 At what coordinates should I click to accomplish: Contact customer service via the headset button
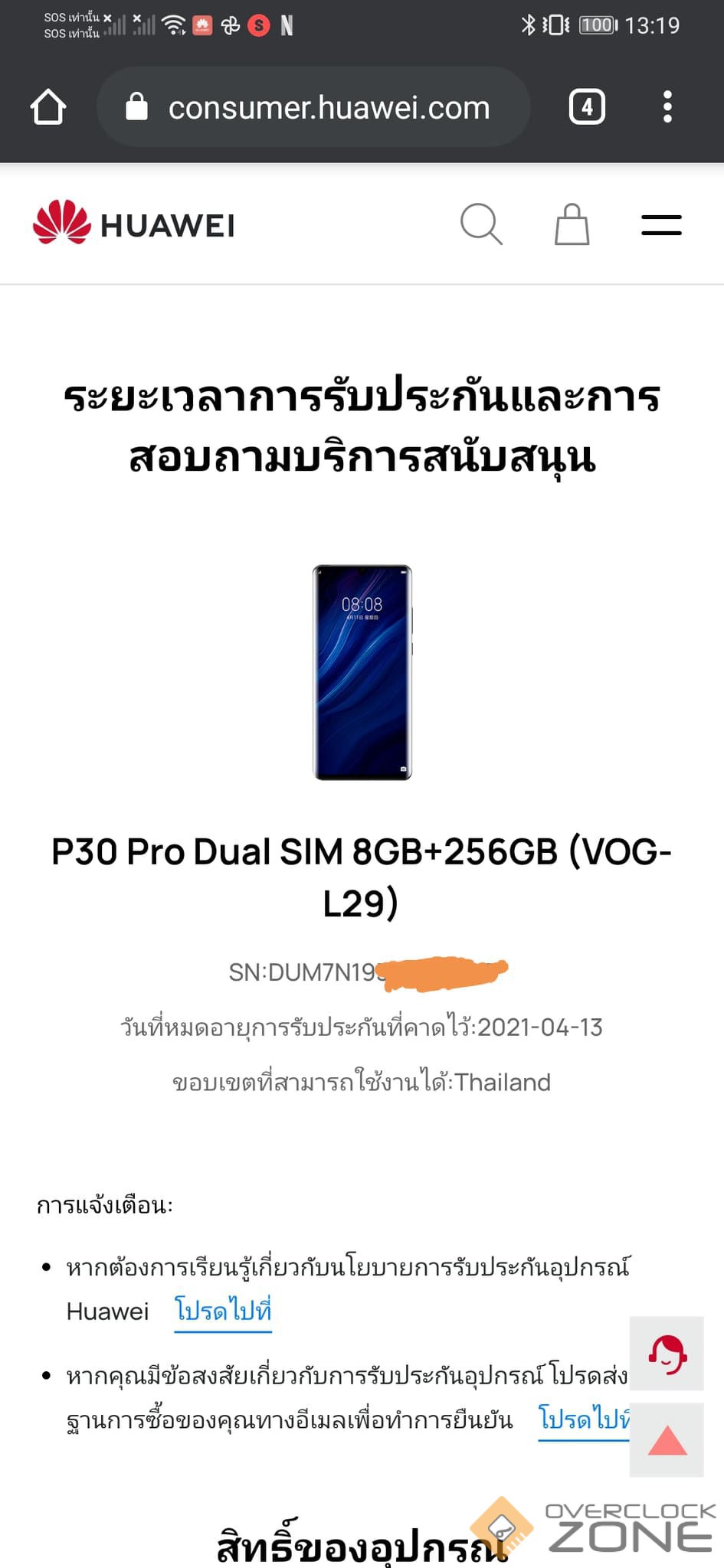(x=667, y=1354)
